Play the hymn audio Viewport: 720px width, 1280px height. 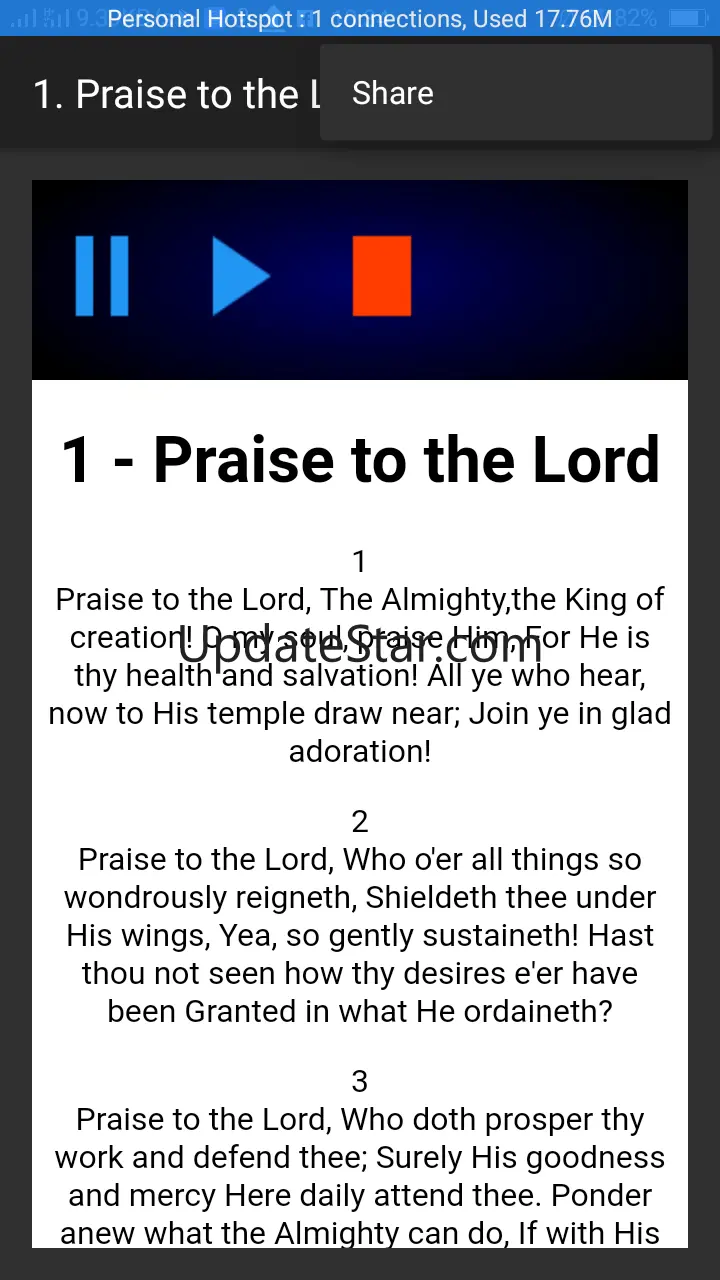(240, 276)
